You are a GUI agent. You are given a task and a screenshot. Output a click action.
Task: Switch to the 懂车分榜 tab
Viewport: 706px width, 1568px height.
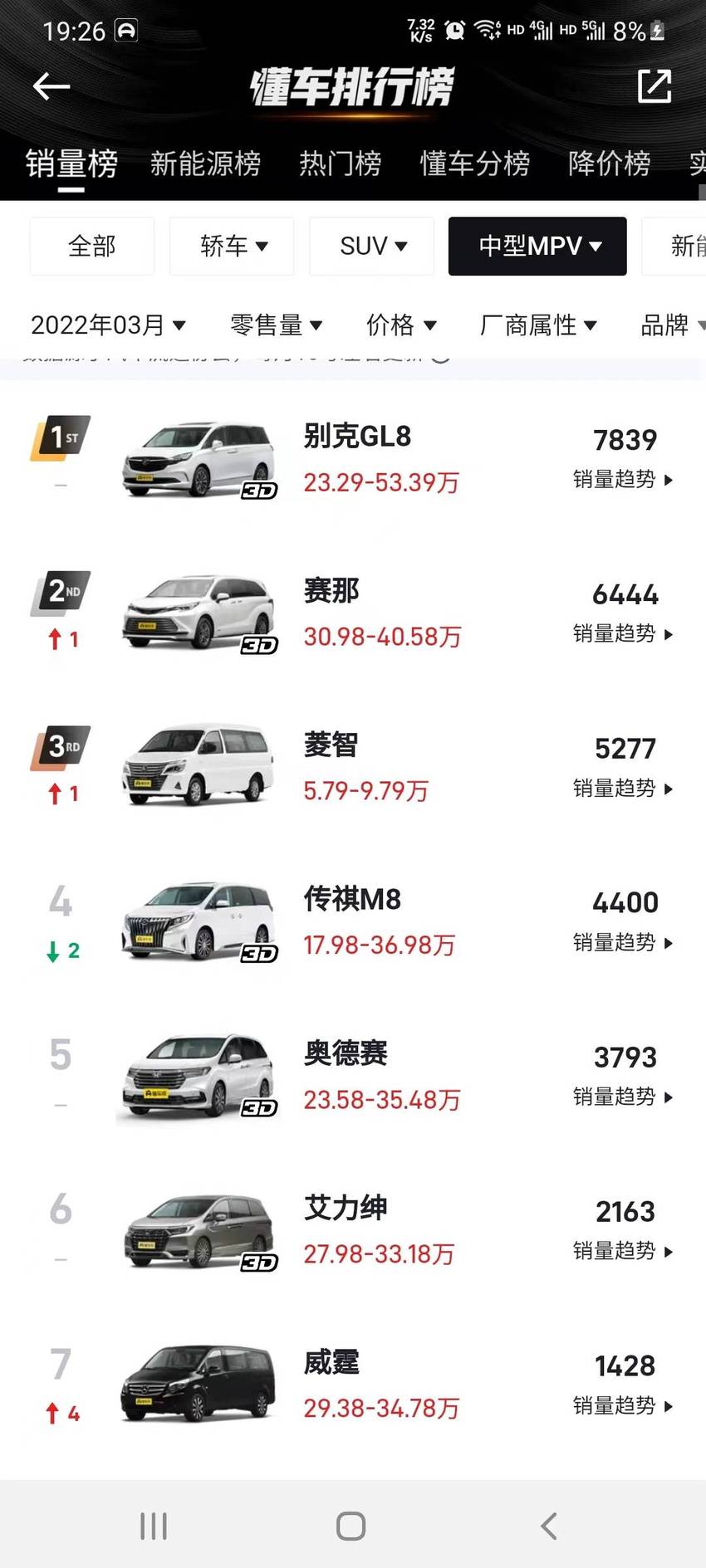coord(474,164)
